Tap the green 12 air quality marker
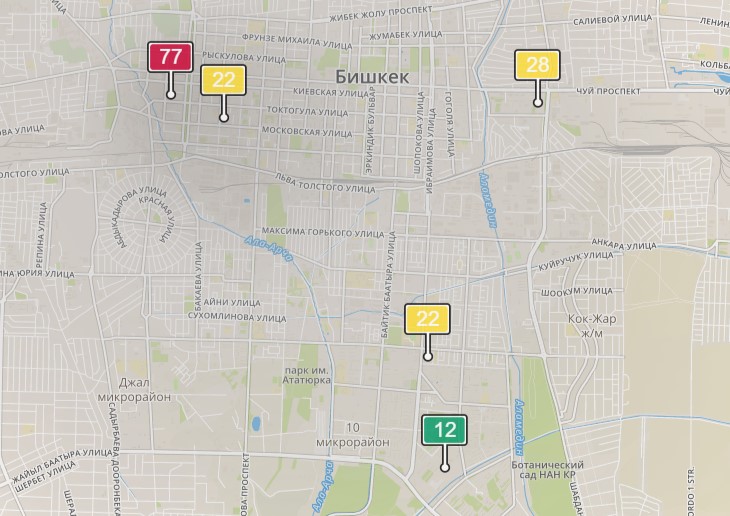Image resolution: width=730 pixels, height=516 pixels. pyautogui.click(x=445, y=431)
